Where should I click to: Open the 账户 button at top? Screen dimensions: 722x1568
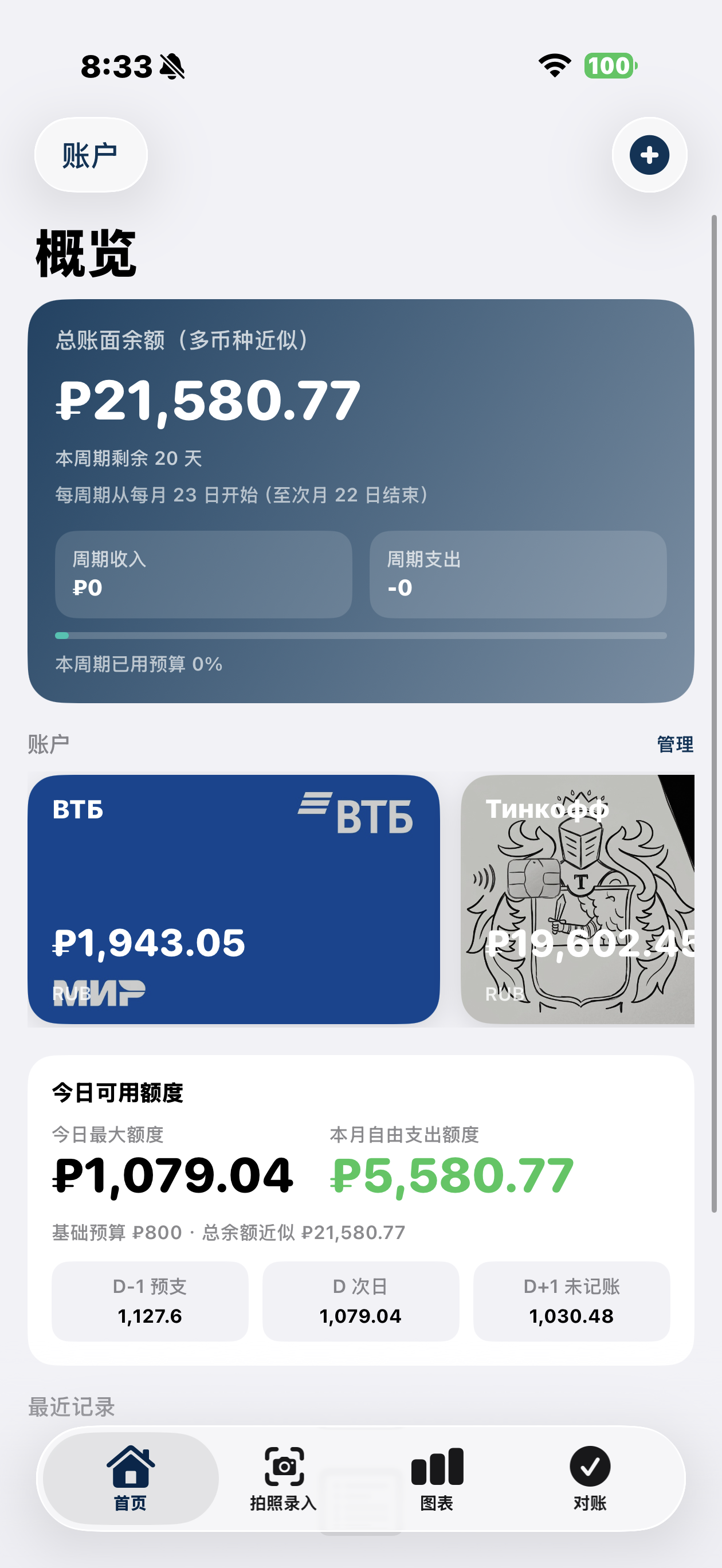(91, 155)
